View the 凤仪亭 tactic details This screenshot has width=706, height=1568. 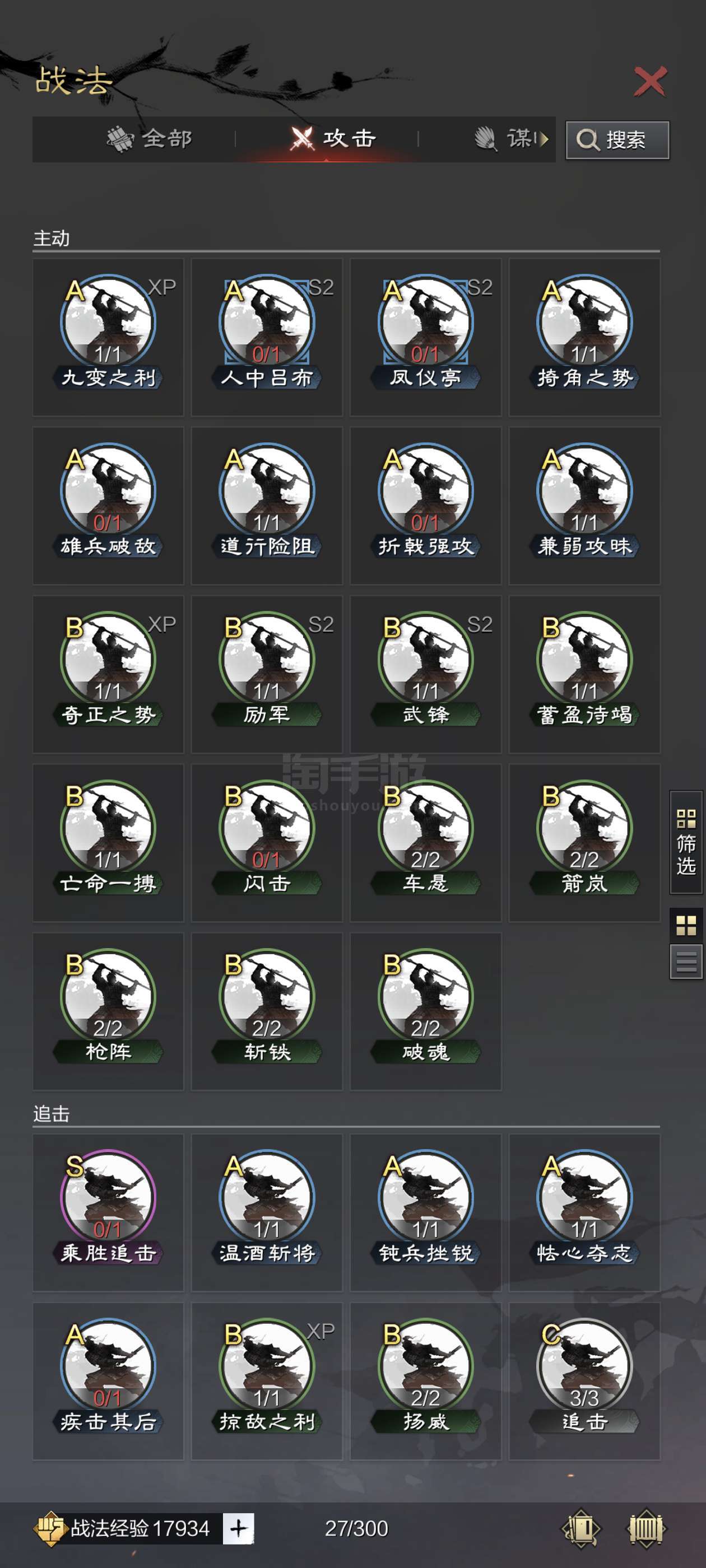pyautogui.click(x=426, y=337)
